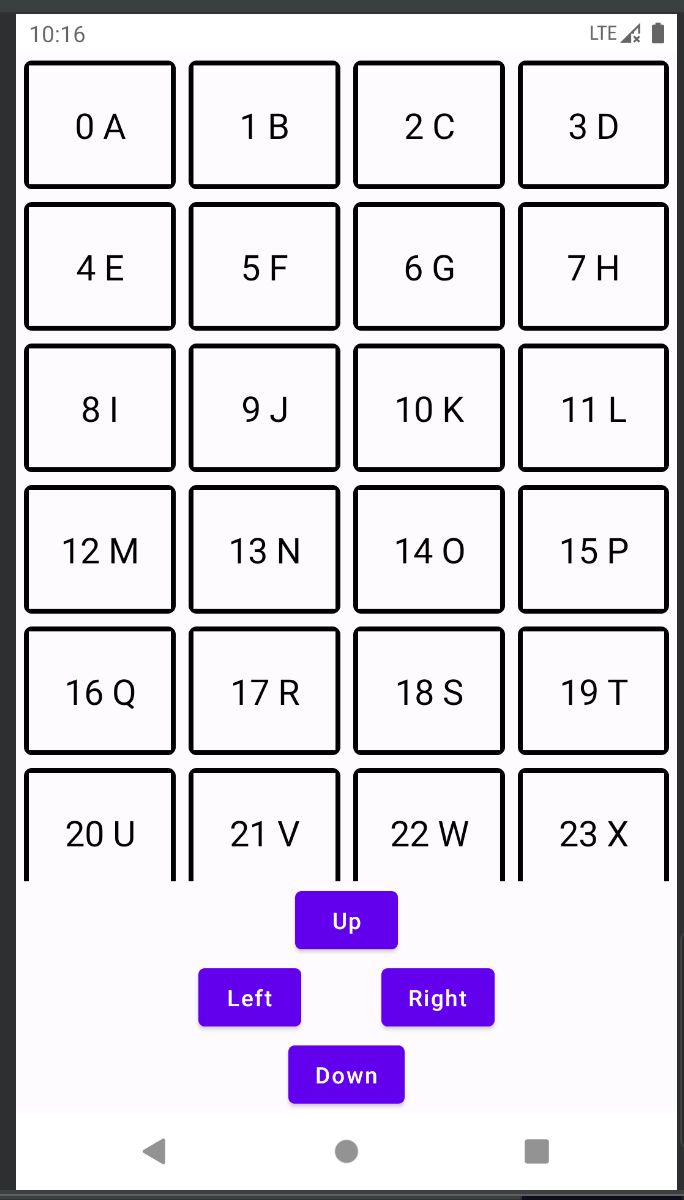The image size is (684, 1200).
Task: Tap the Down button
Action: tap(346, 1075)
